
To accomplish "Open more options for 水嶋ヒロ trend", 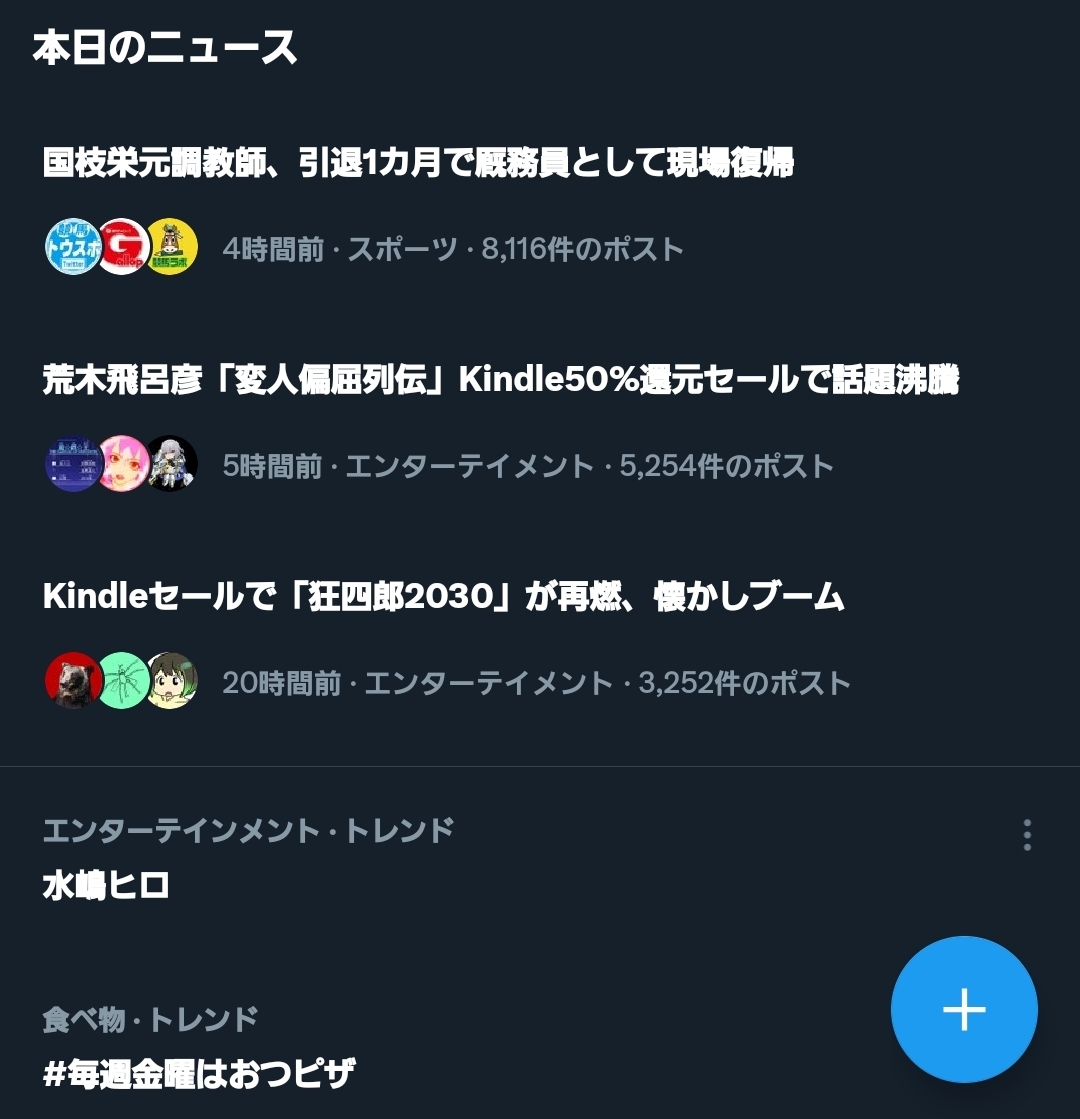I will (x=1027, y=835).
